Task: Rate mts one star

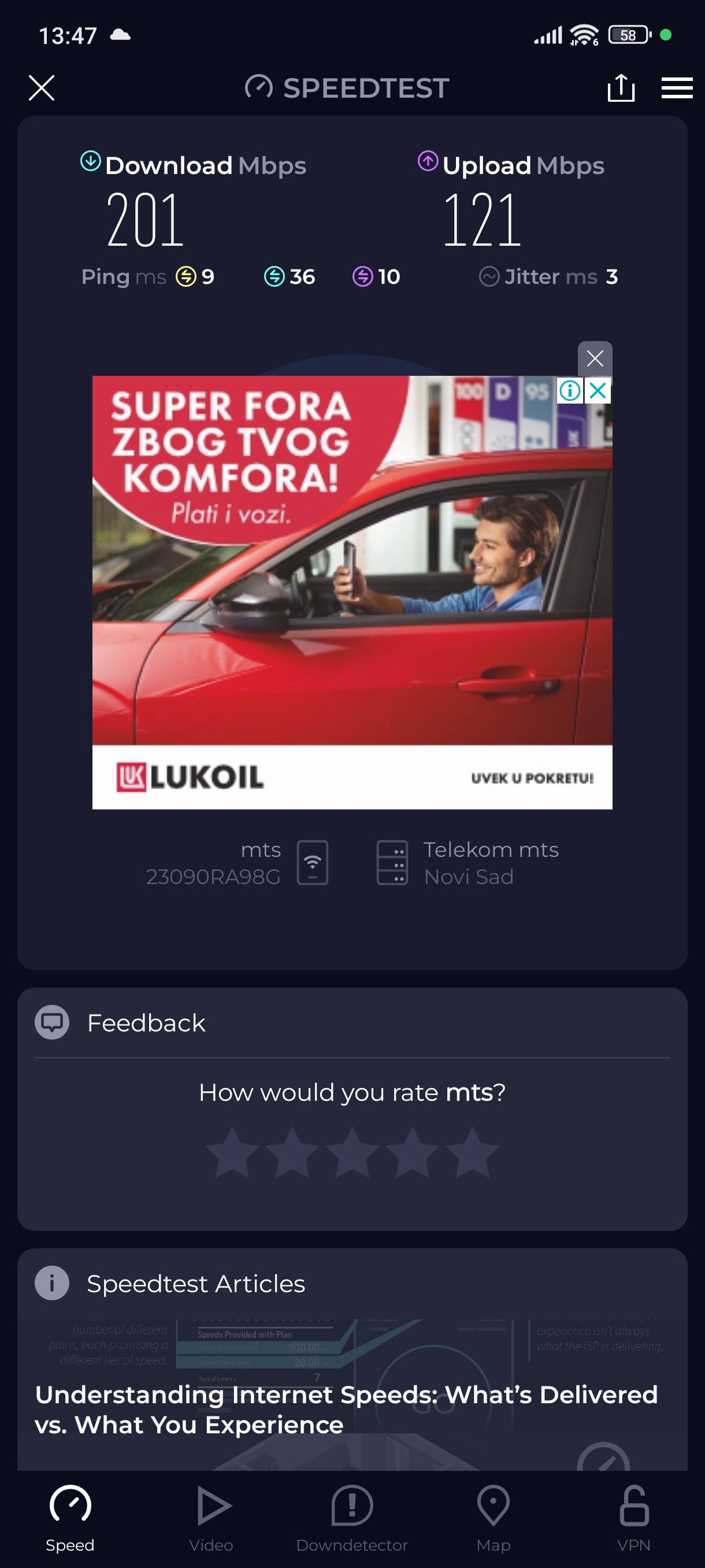Action: point(232,1152)
